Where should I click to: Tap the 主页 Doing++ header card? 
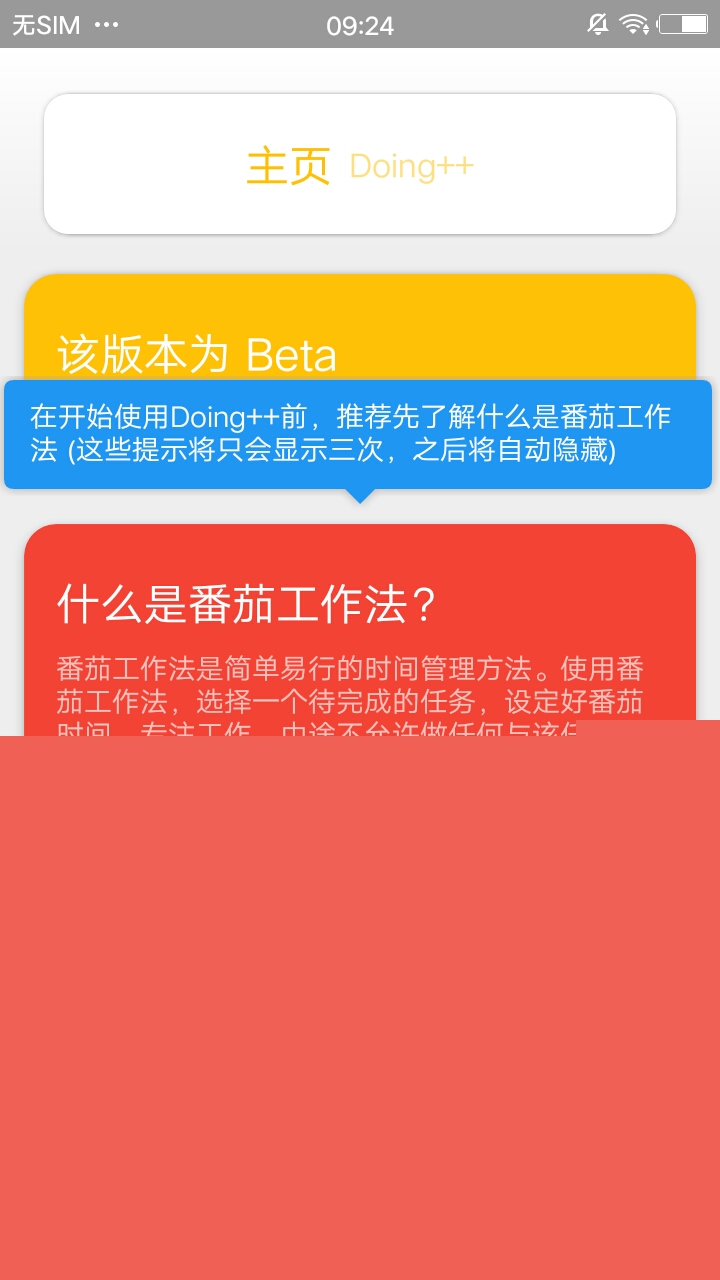click(360, 165)
